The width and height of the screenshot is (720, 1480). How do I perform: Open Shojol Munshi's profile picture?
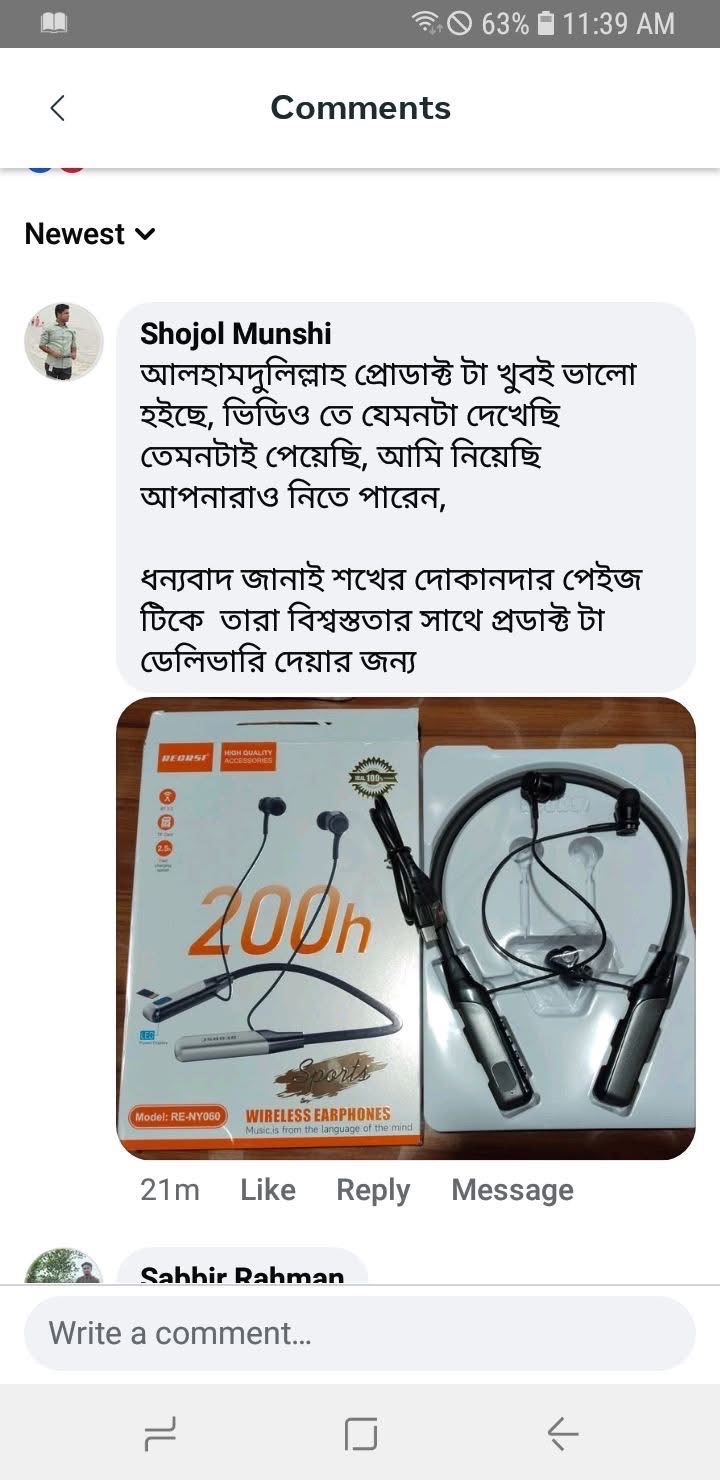pos(64,342)
